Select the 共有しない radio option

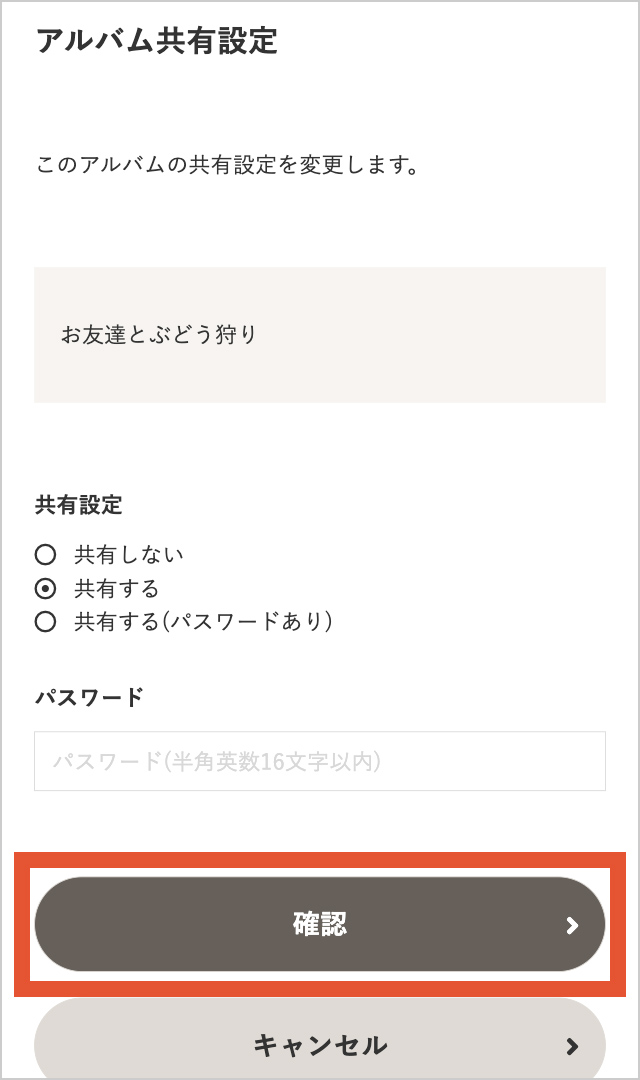coord(45,554)
